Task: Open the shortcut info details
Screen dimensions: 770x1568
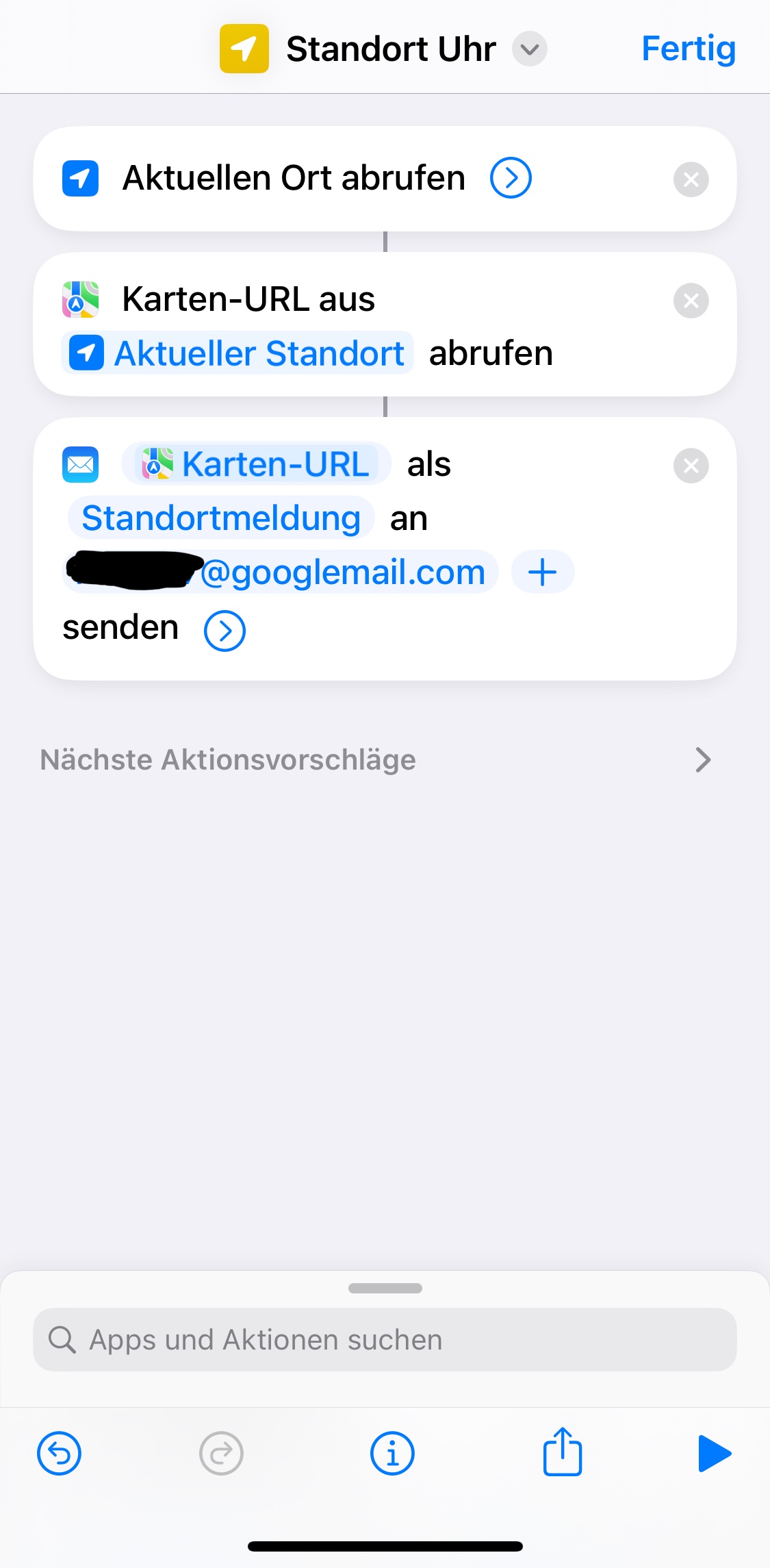Action: (392, 1453)
